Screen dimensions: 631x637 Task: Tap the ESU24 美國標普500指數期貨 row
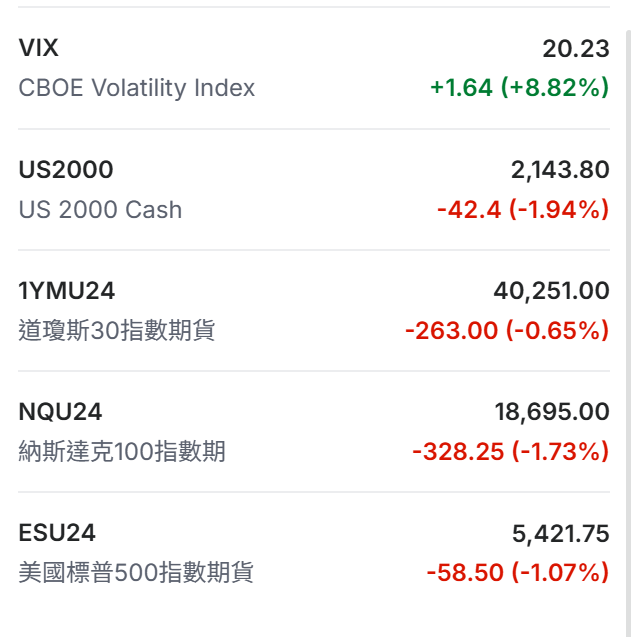coord(314,553)
